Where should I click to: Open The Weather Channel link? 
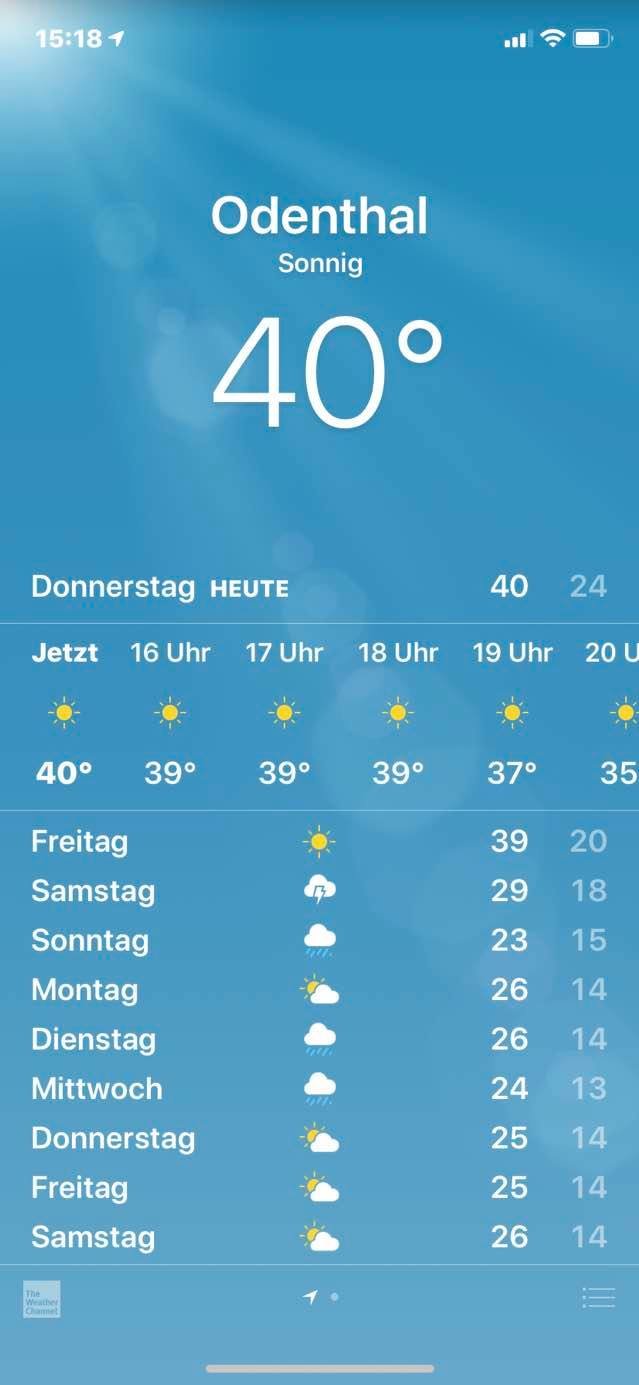pyautogui.click(x=42, y=1298)
